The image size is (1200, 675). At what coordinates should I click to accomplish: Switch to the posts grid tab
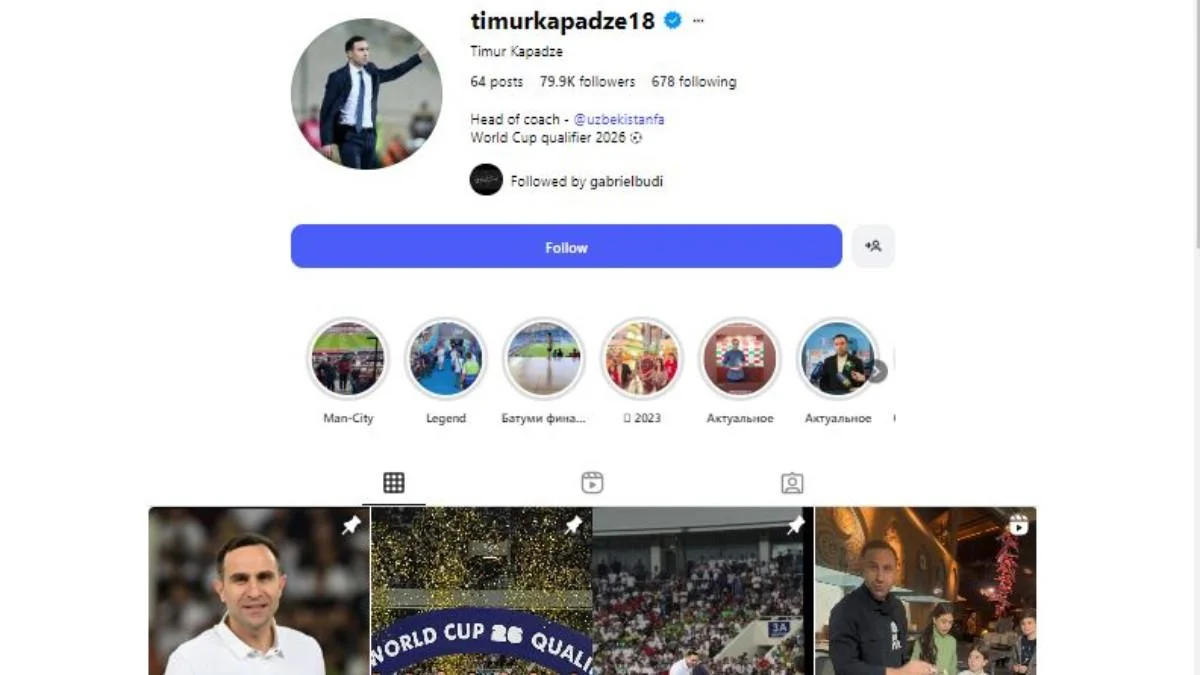coord(394,483)
